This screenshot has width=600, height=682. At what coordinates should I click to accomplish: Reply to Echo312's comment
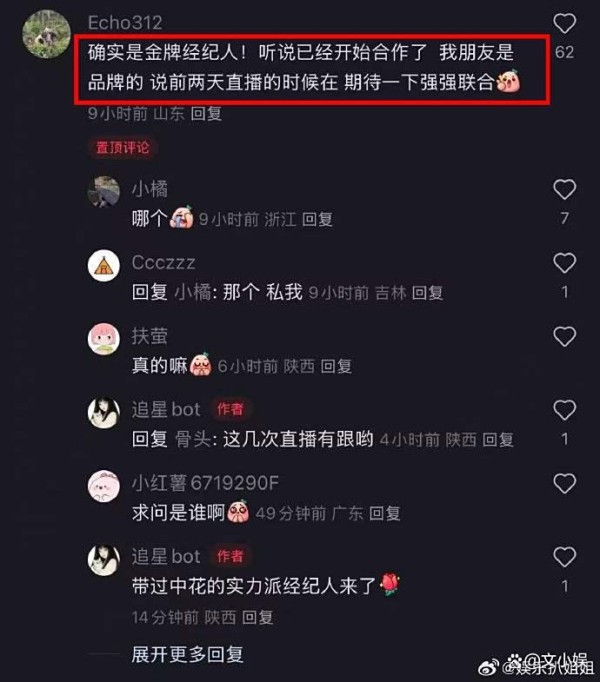pyautogui.click(x=206, y=114)
